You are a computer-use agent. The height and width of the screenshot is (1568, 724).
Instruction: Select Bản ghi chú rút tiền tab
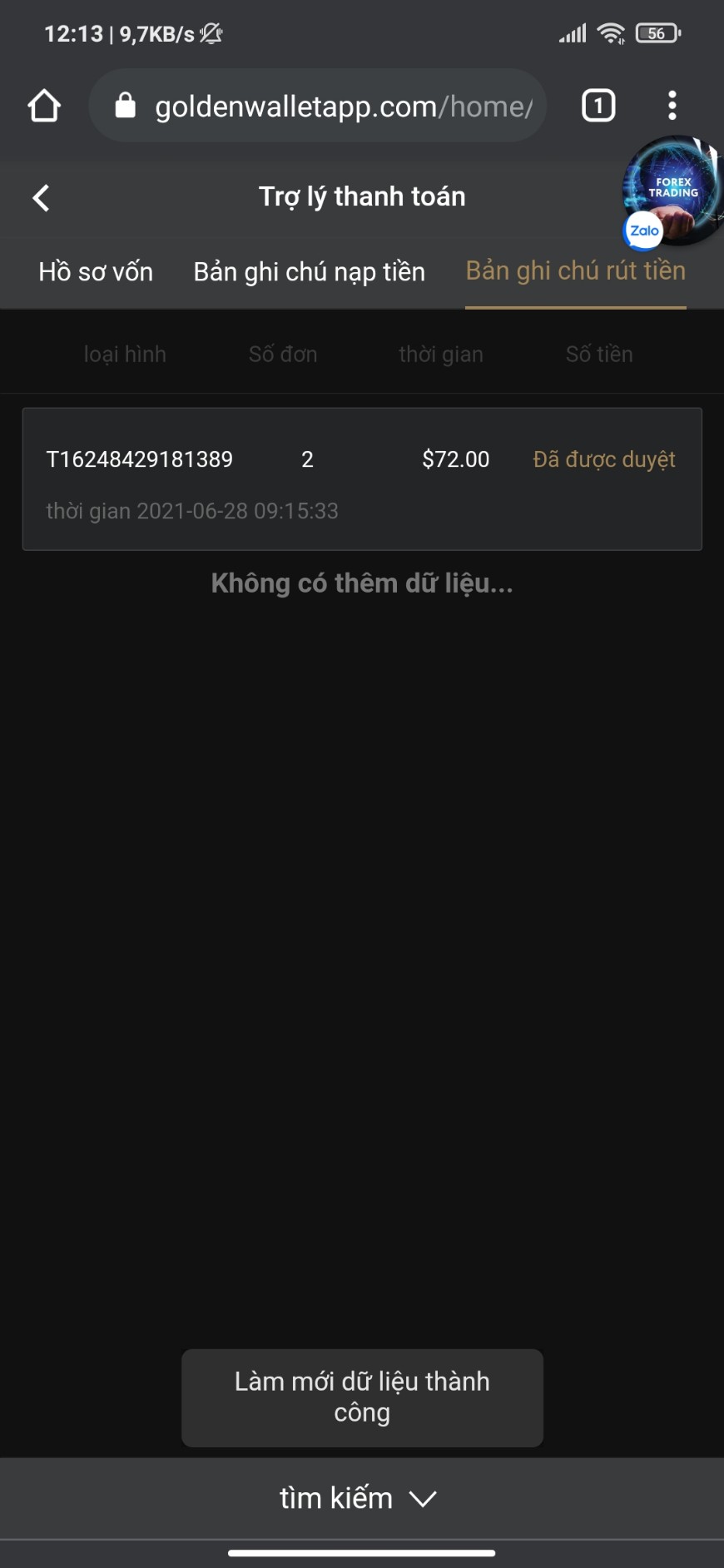[x=575, y=271]
